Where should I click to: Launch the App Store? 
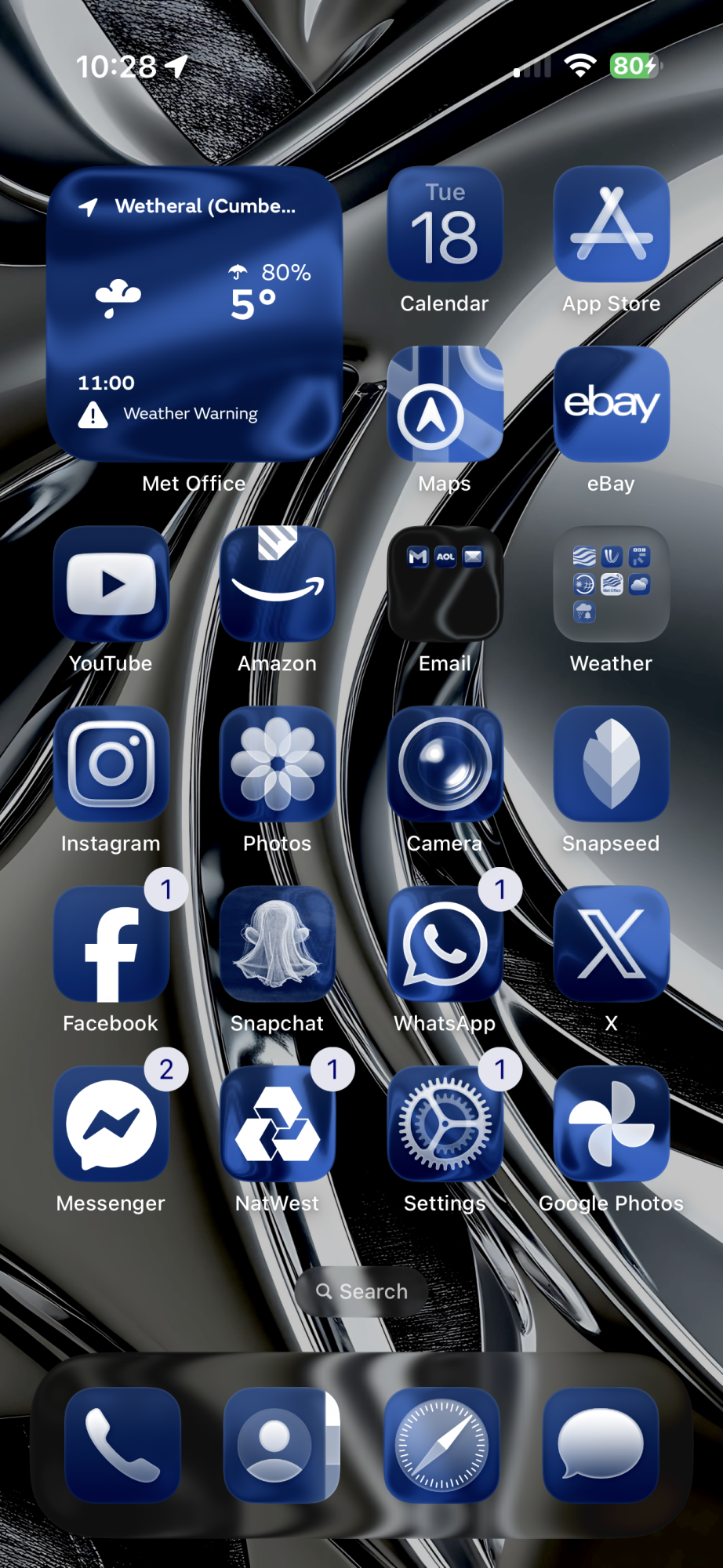[611, 225]
